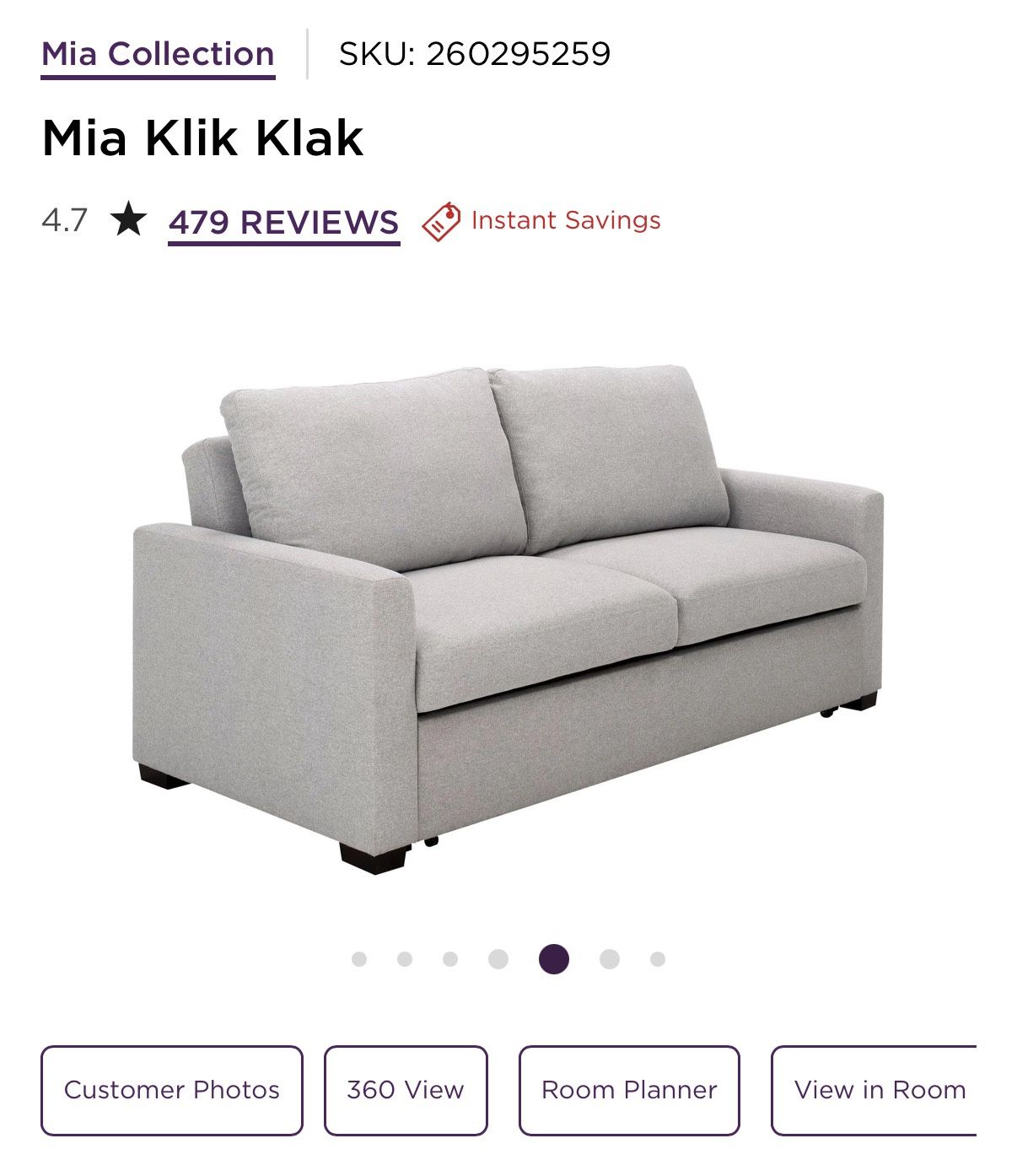Click the Instant Savings text label
This screenshot has height=1176, width=1017.
(x=566, y=220)
